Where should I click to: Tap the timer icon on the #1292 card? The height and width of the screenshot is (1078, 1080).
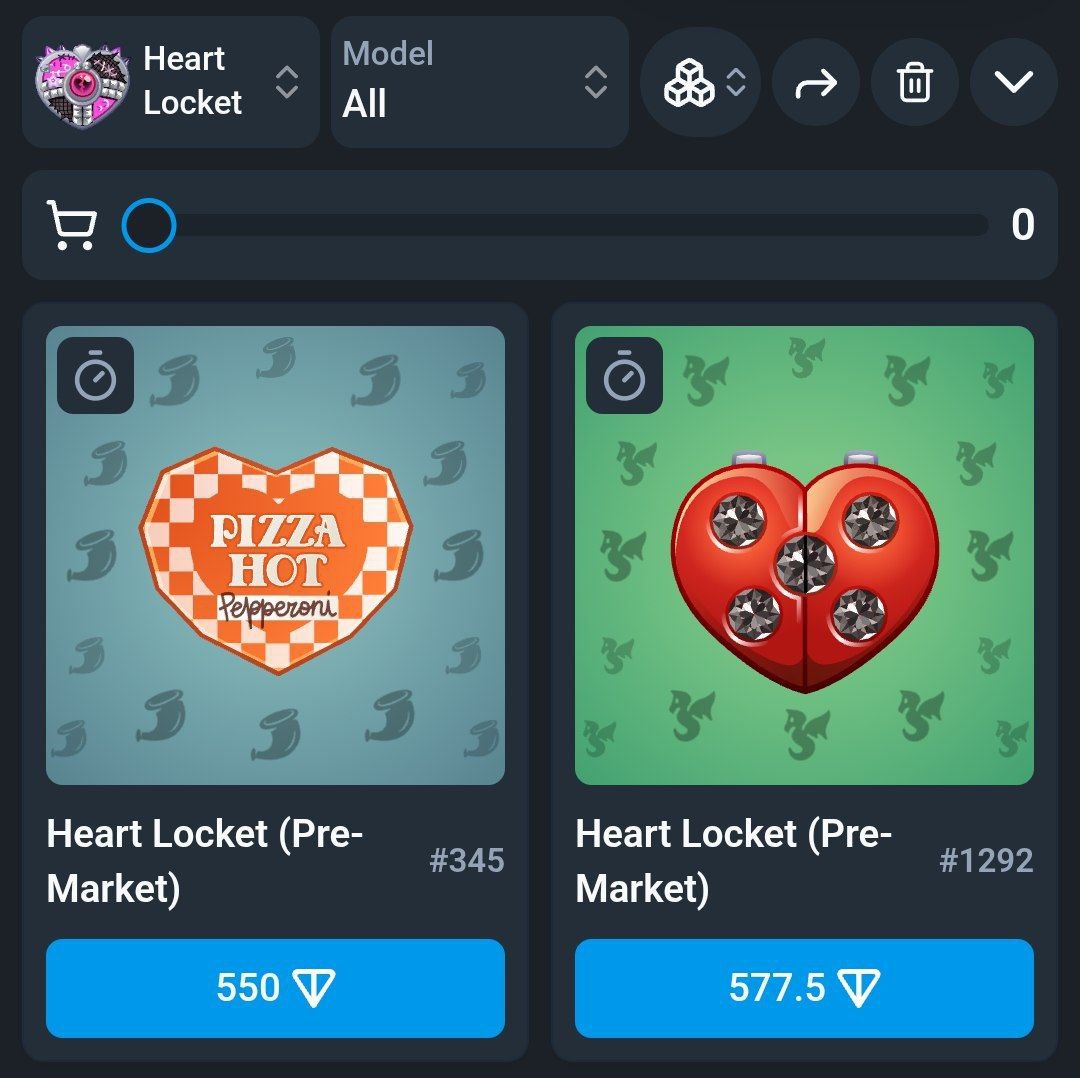tap(624, 376)
